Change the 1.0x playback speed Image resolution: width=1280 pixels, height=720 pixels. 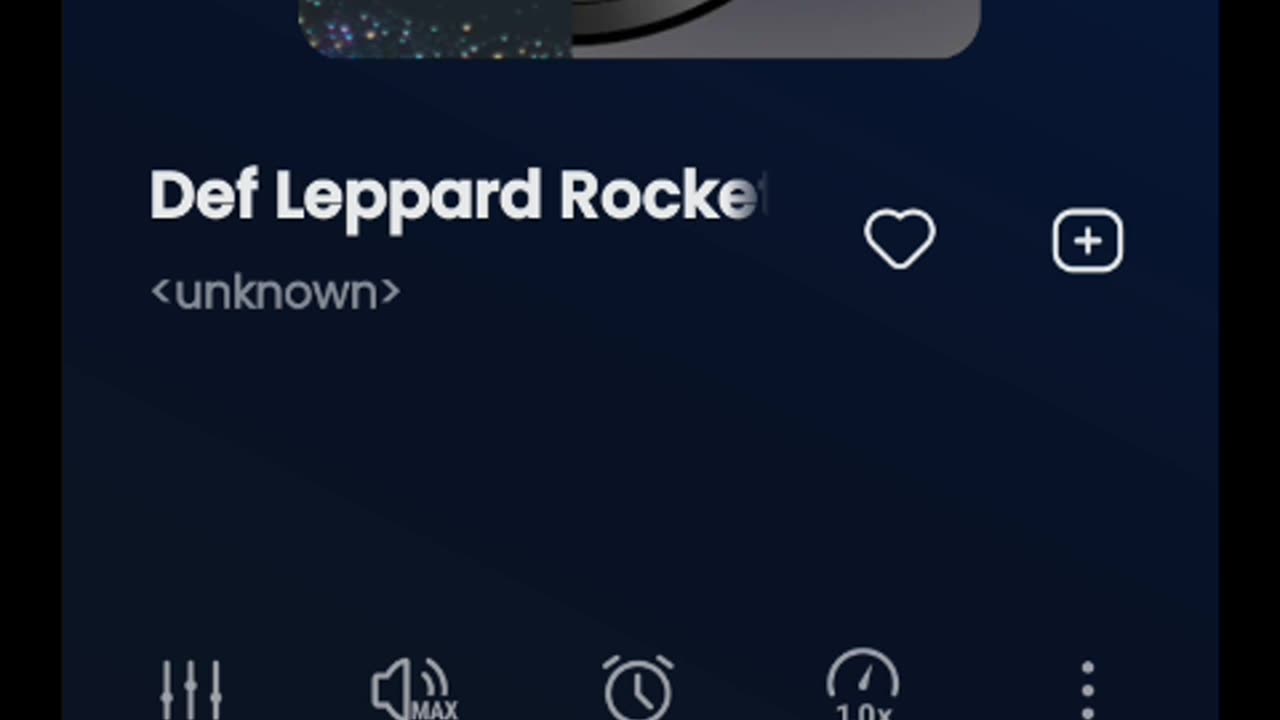coord(862,688)
